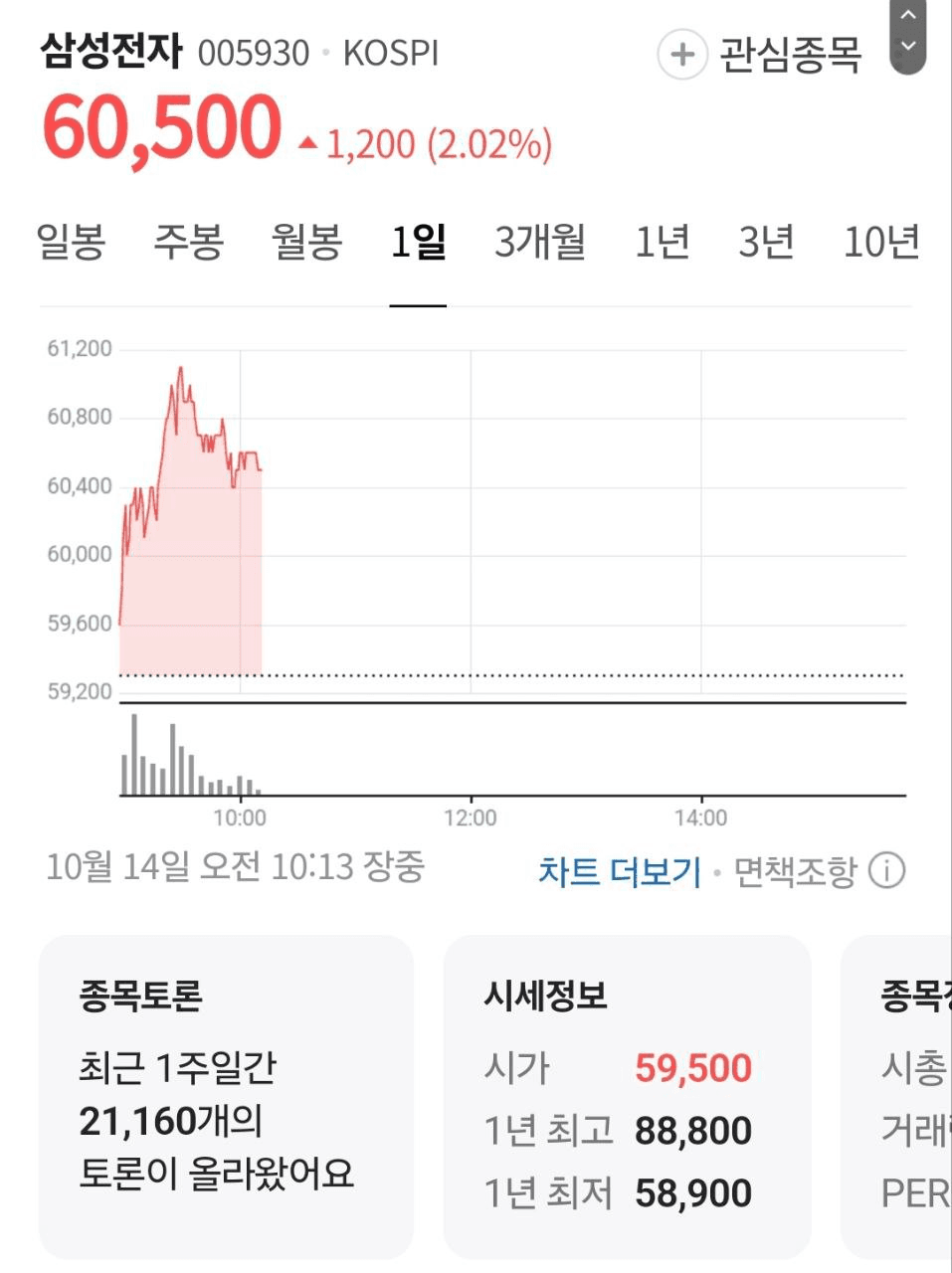Add Samsung Electronics to 관심종목 watchlist
Image resolution: width=952 pixels, height=1273 pixels.
(759, 54)
